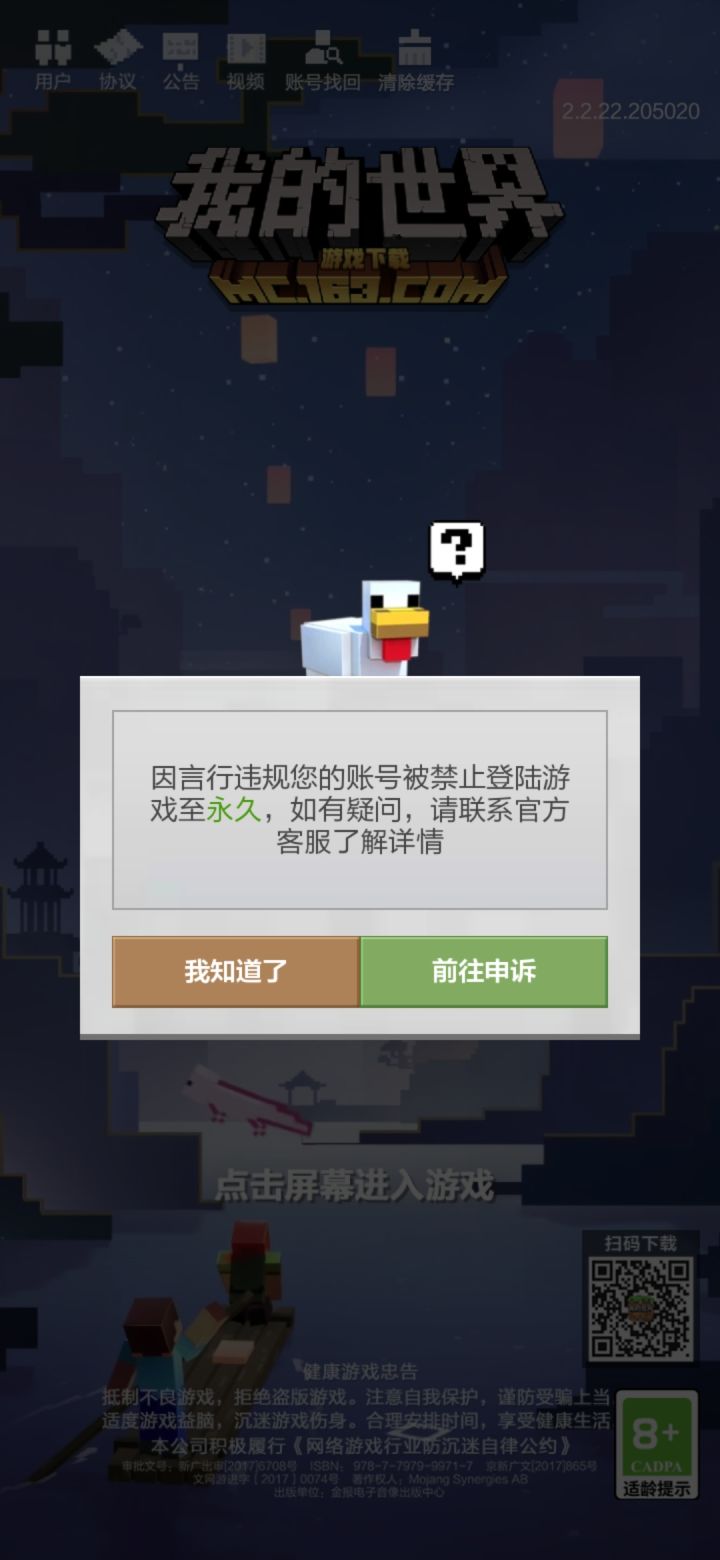
Task: Click the ban message text area
Action: [x=360, y=813]
